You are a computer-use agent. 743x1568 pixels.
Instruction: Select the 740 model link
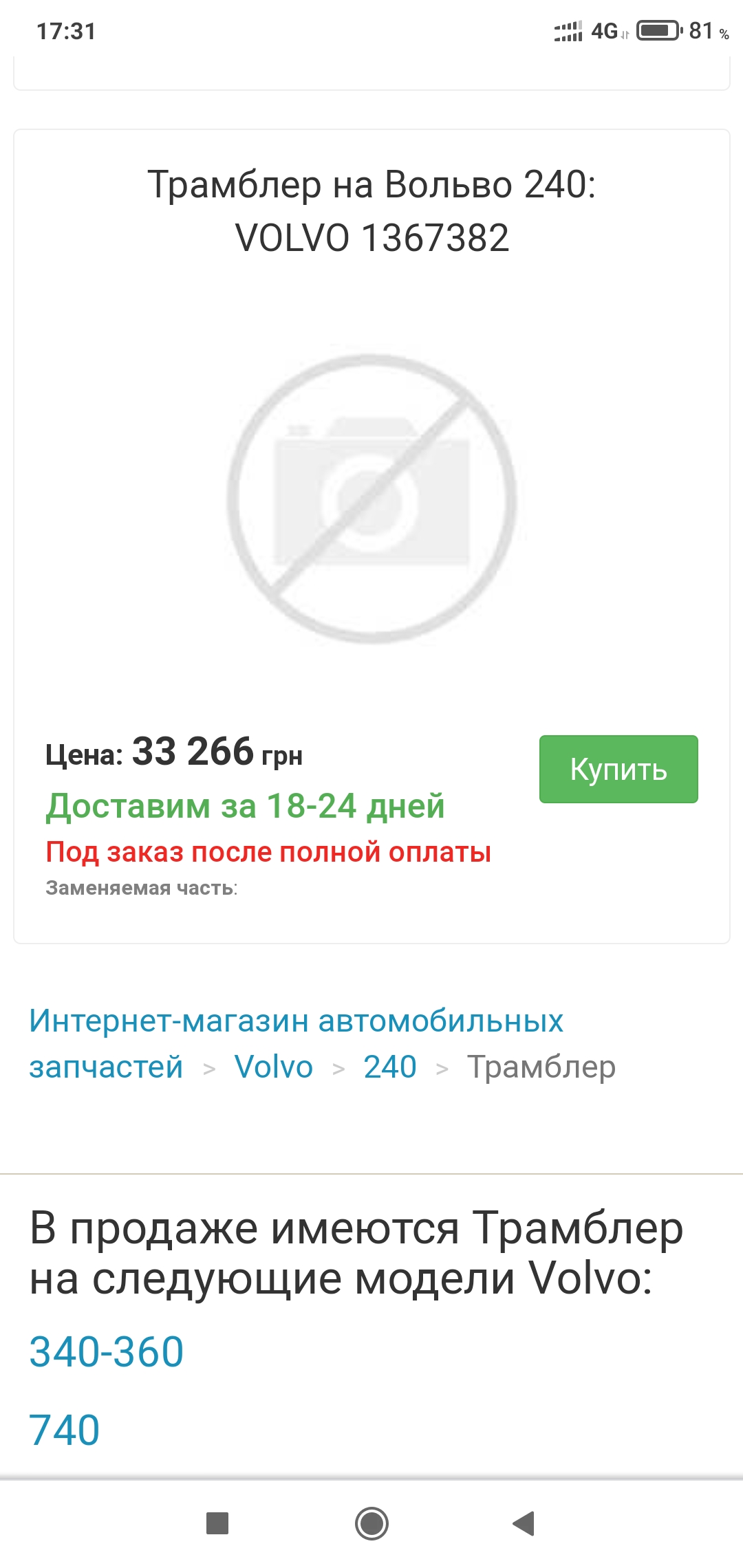[65, 1430]
